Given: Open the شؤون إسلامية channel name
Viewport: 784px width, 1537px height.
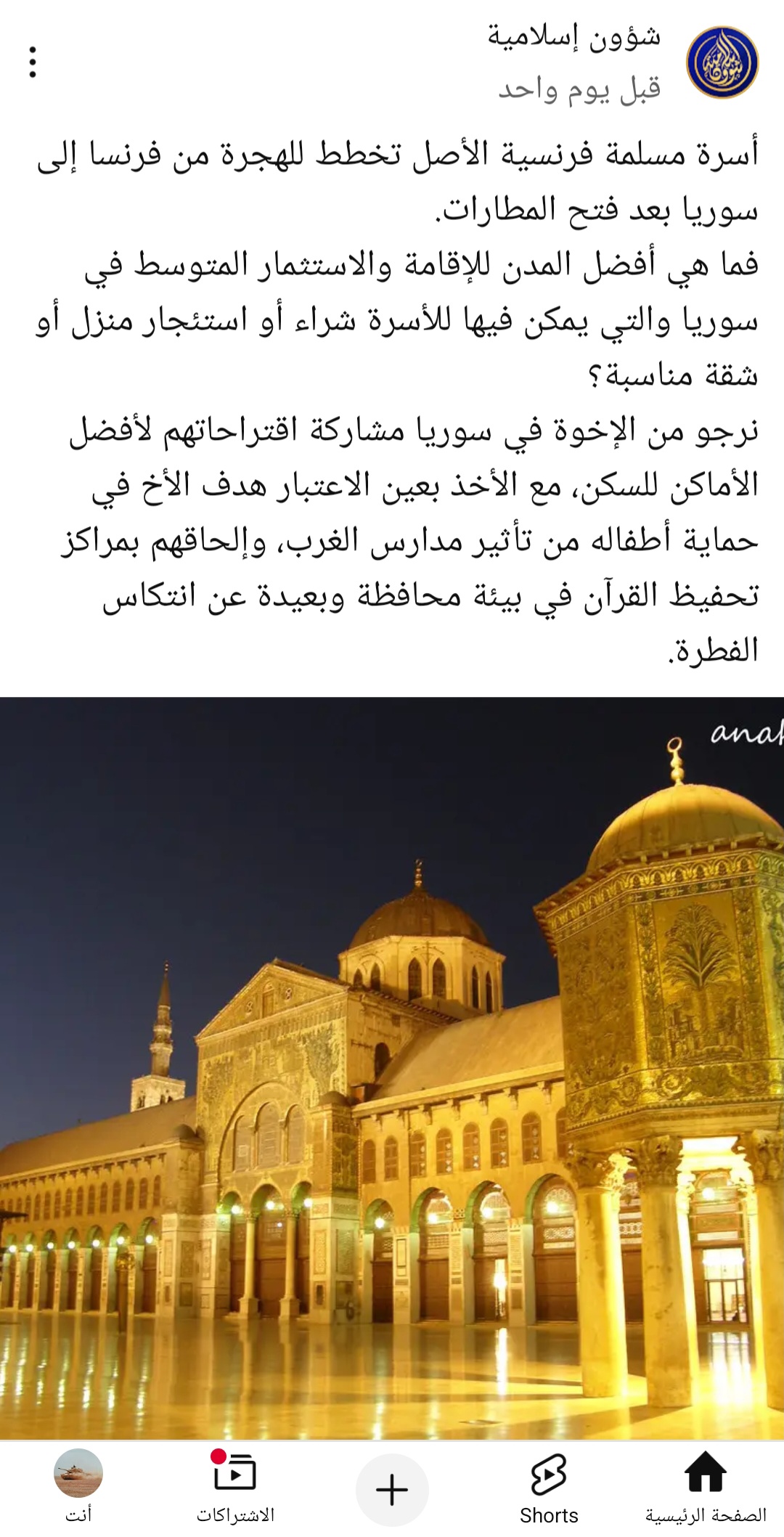Looking at the screenshot, I should [573, 38].
